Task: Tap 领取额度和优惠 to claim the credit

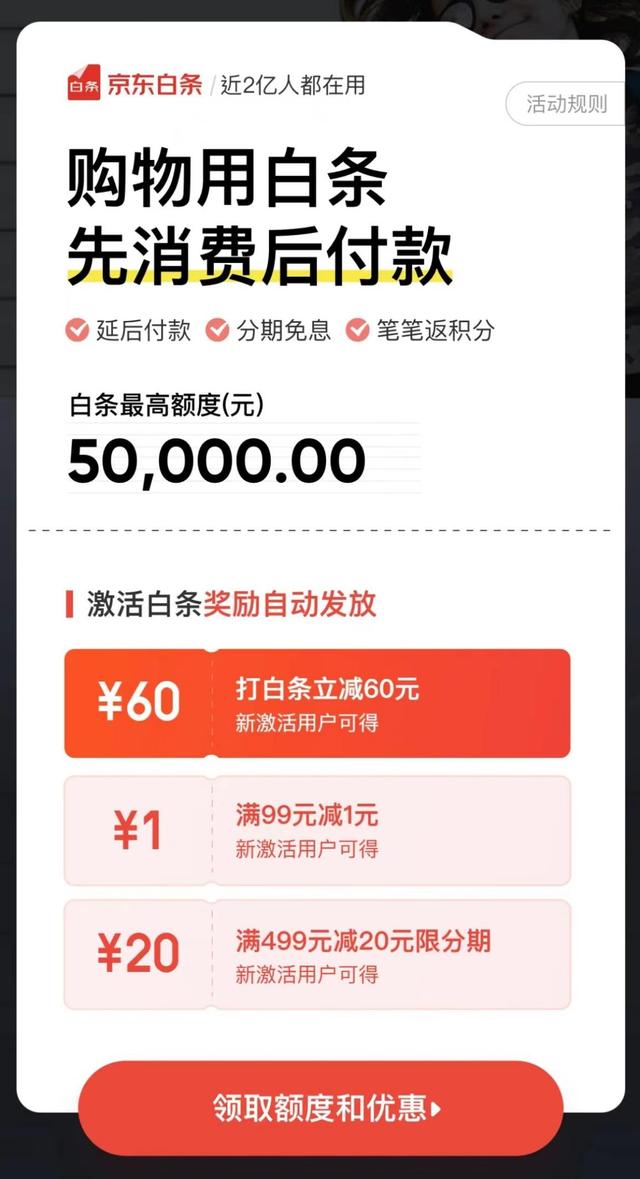Action: 322,1108
